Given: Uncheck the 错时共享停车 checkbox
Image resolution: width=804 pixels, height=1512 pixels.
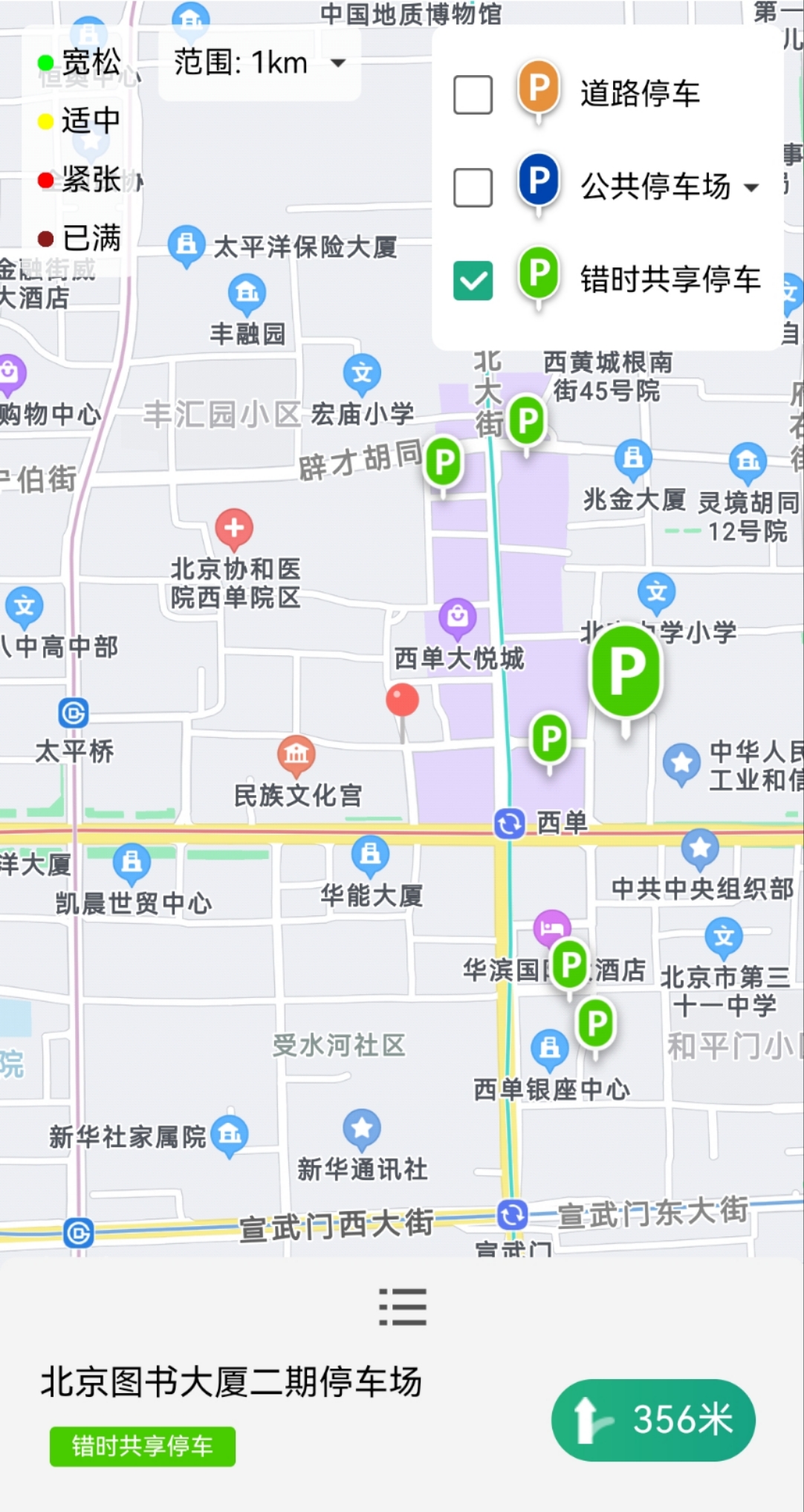Looking at the screenshot, I should coord(473,280).
